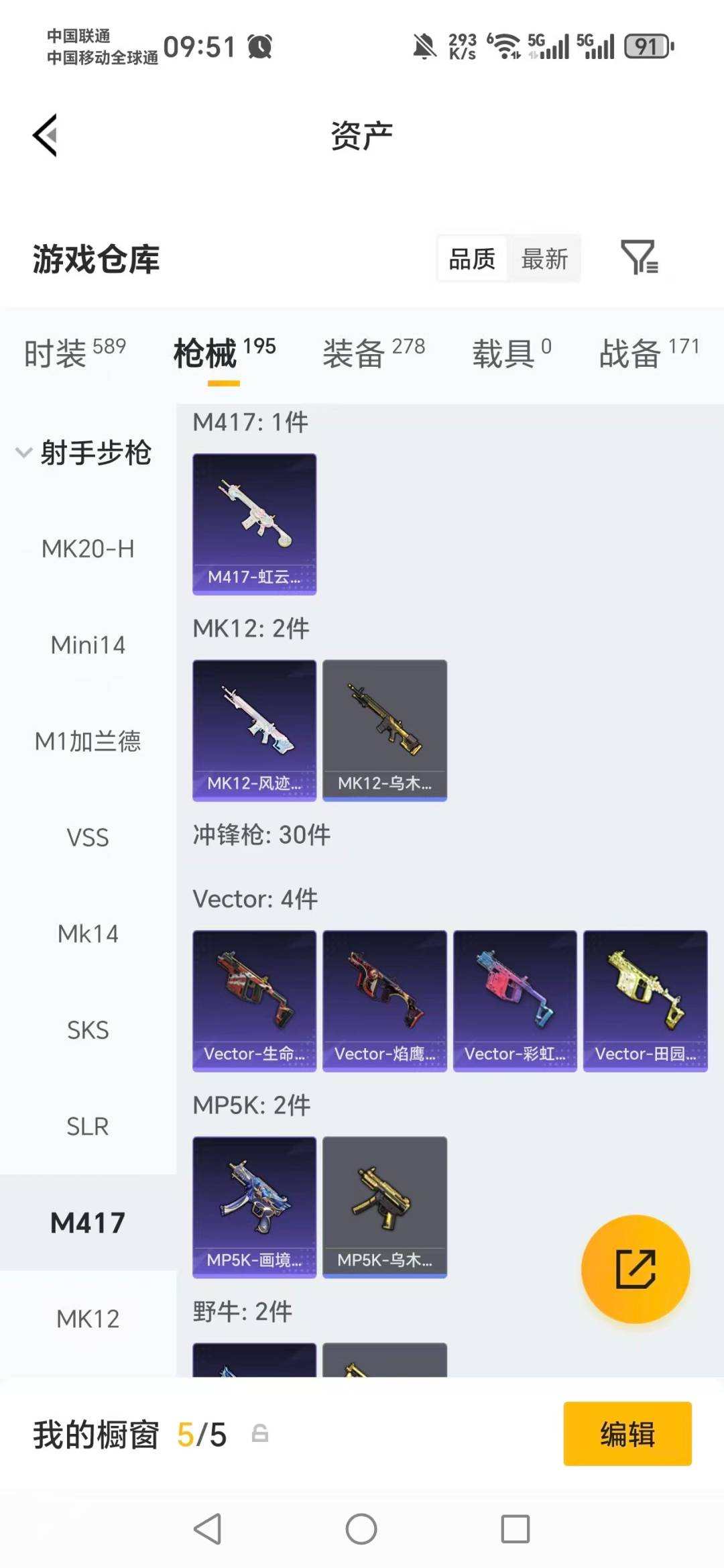Expand the MK12 sidebar category
Viewport: 724px width, 1568px height.
87,1317
